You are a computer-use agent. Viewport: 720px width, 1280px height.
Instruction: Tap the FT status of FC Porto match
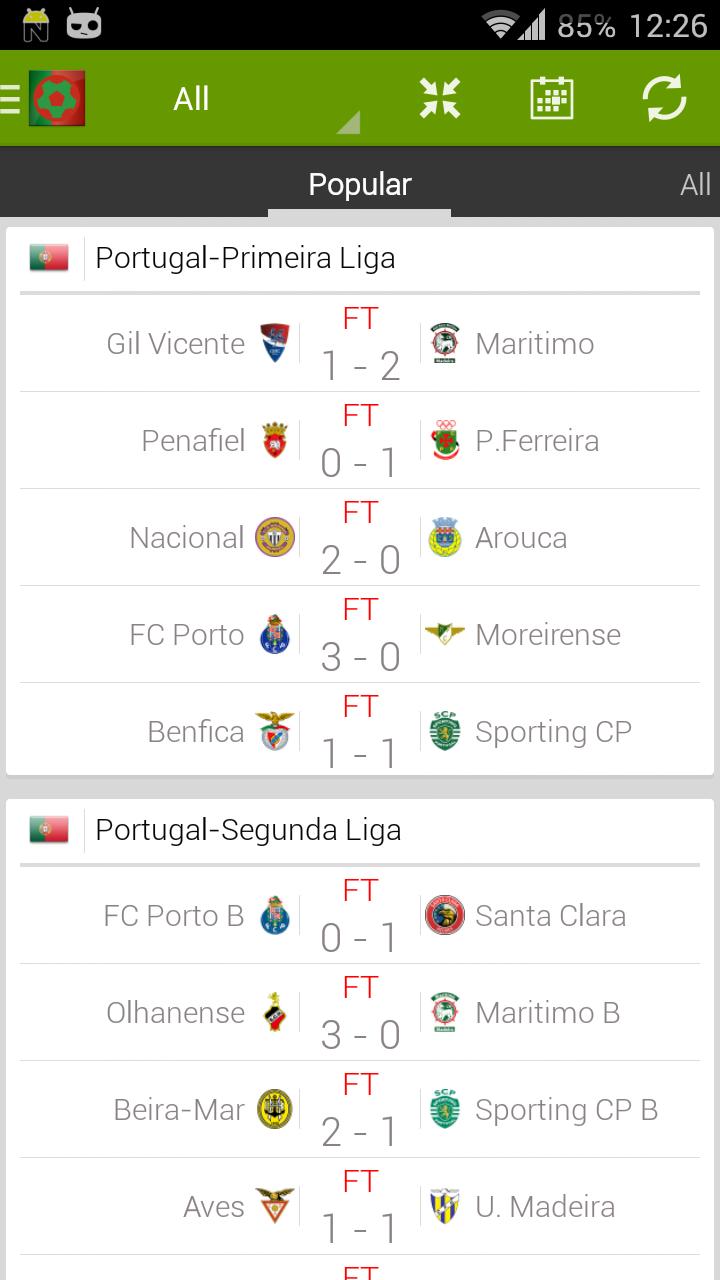tap(360, 609)
